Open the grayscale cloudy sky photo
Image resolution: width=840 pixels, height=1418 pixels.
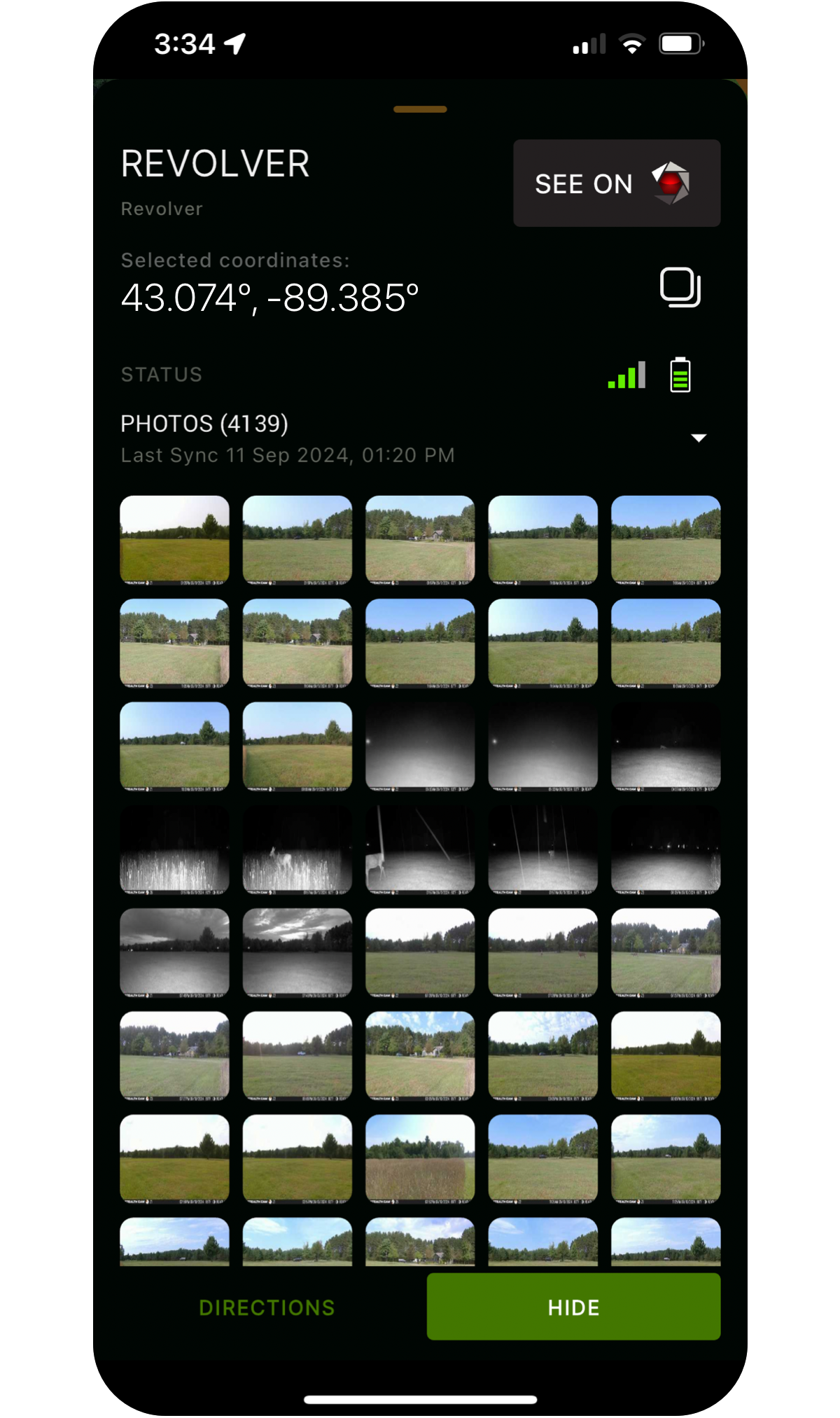point(297,952)
